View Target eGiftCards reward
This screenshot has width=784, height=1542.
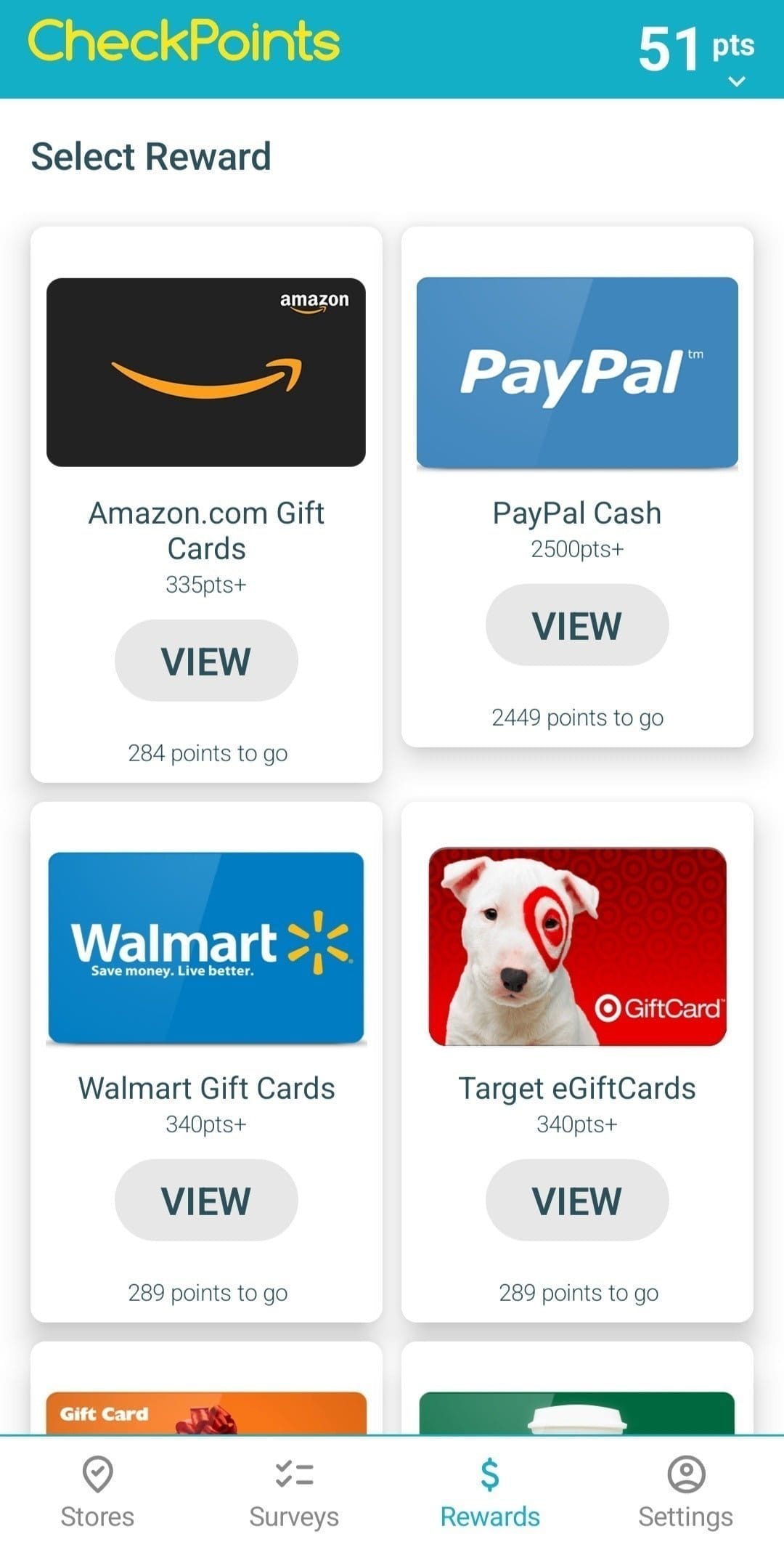point(577,1200)
